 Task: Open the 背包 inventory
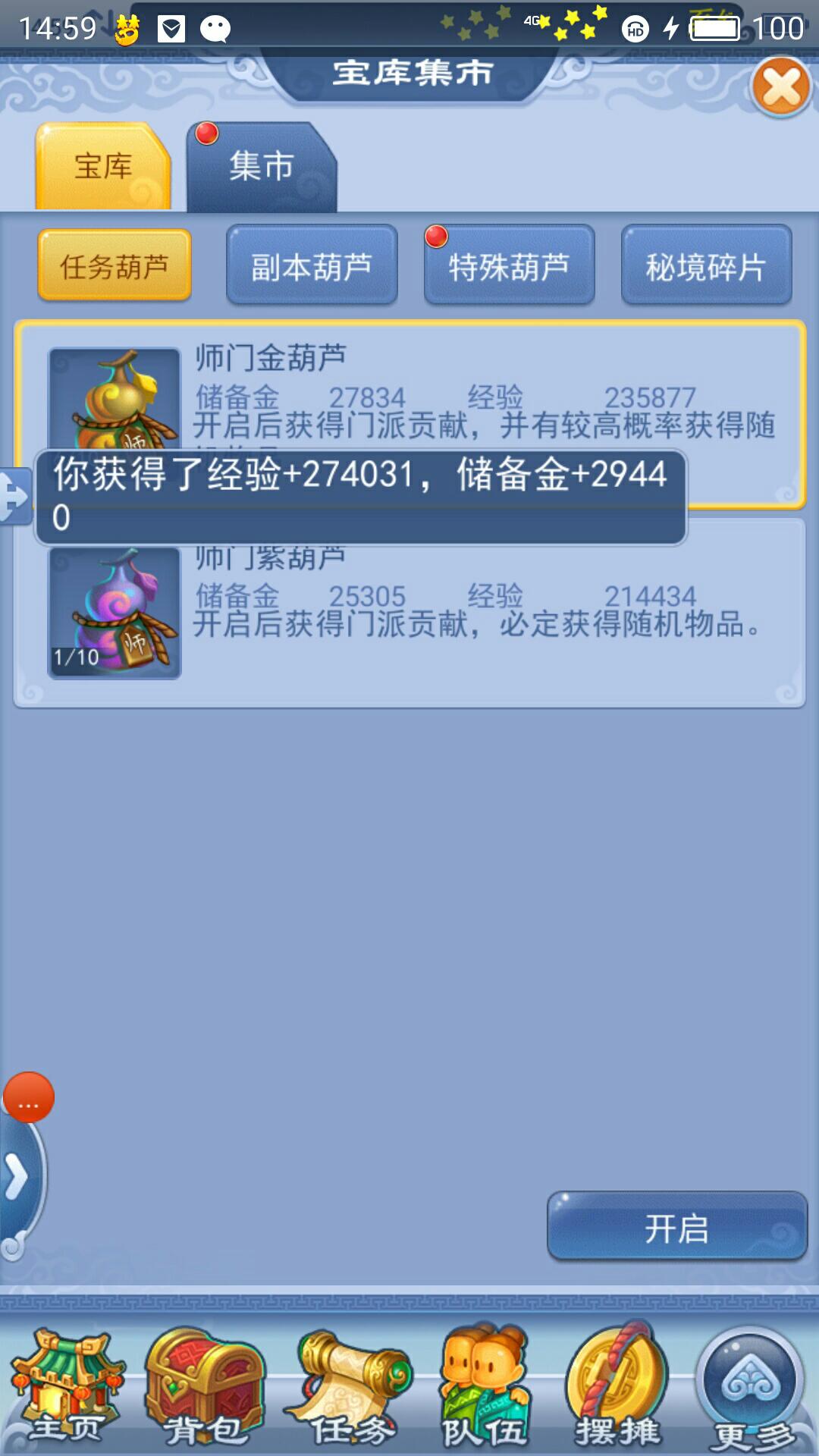[x=203, y=1388]
